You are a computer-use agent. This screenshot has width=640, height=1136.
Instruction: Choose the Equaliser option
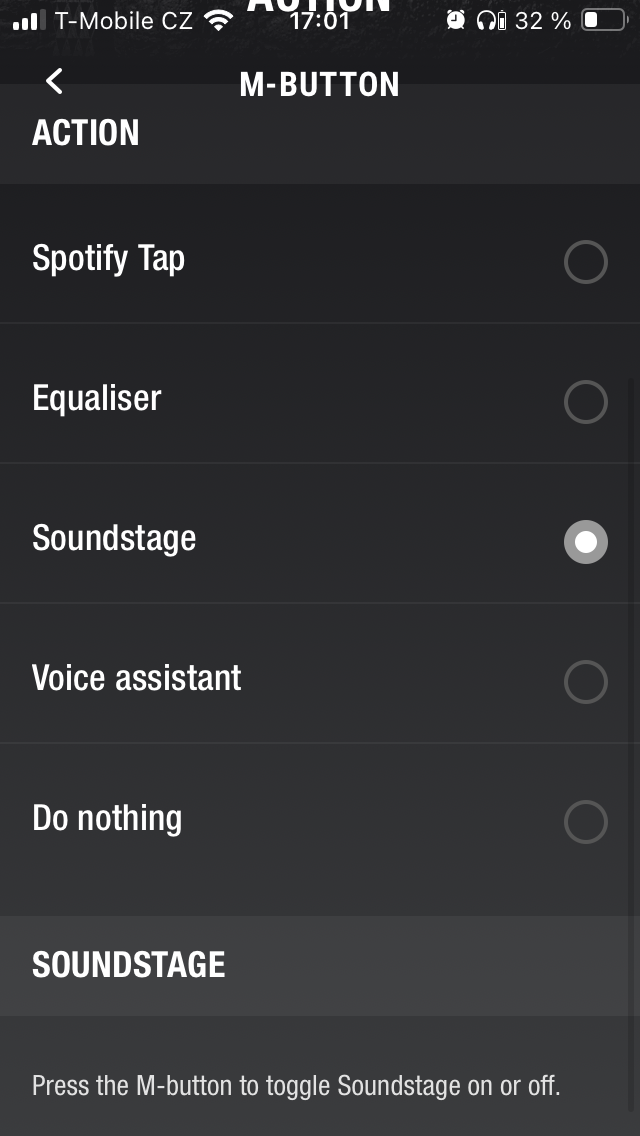[585, 402]
